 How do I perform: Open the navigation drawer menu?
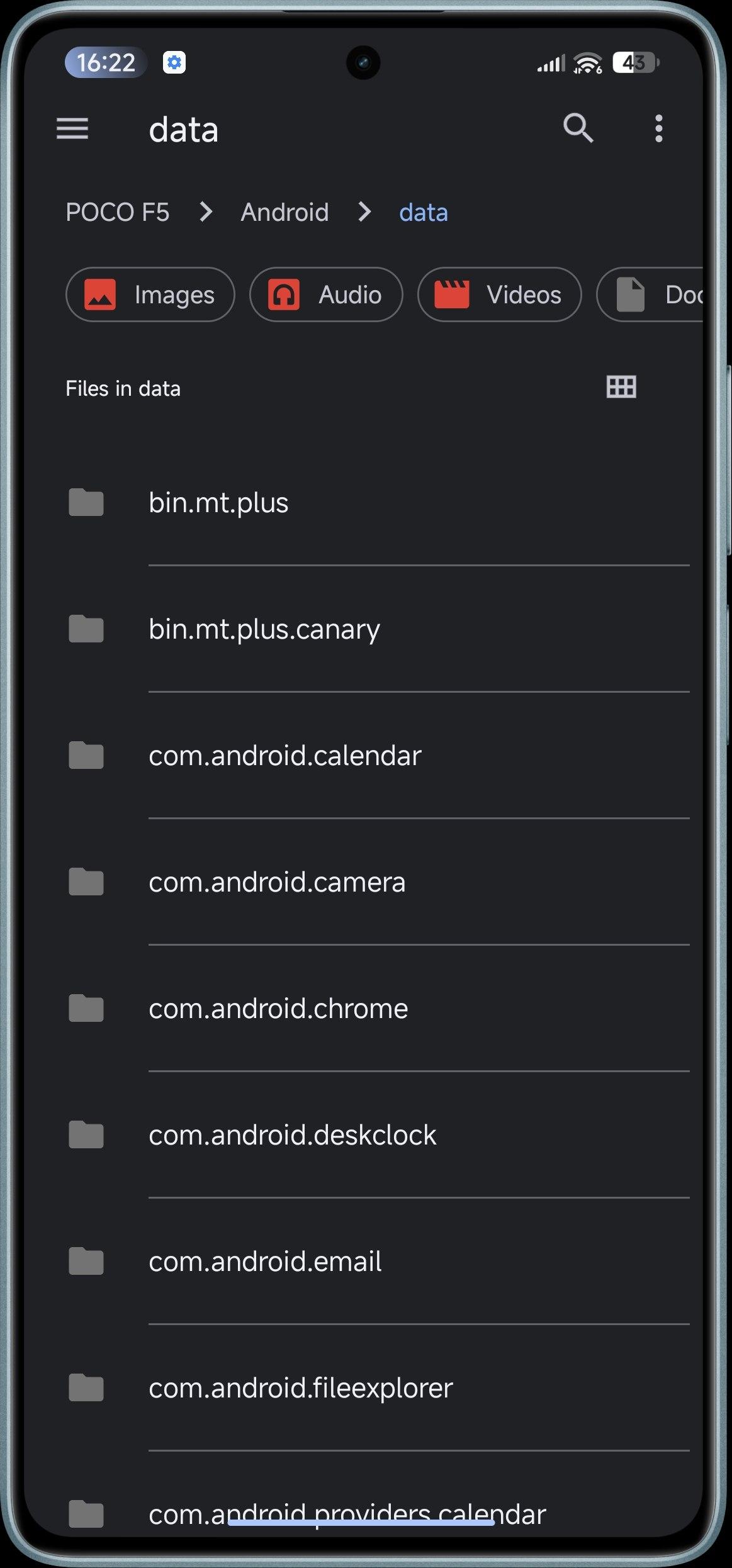click(72, 129)
